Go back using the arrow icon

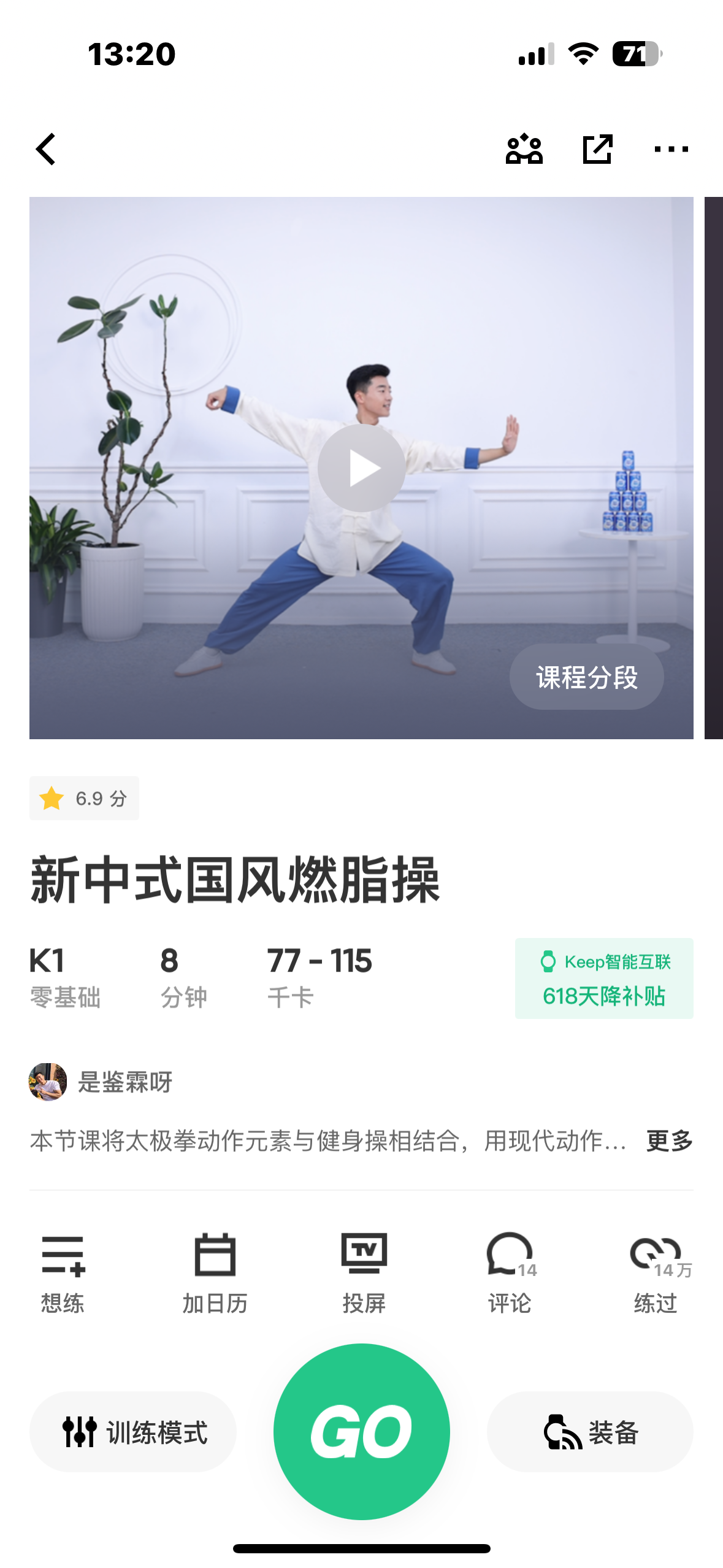tap(46, 149)
